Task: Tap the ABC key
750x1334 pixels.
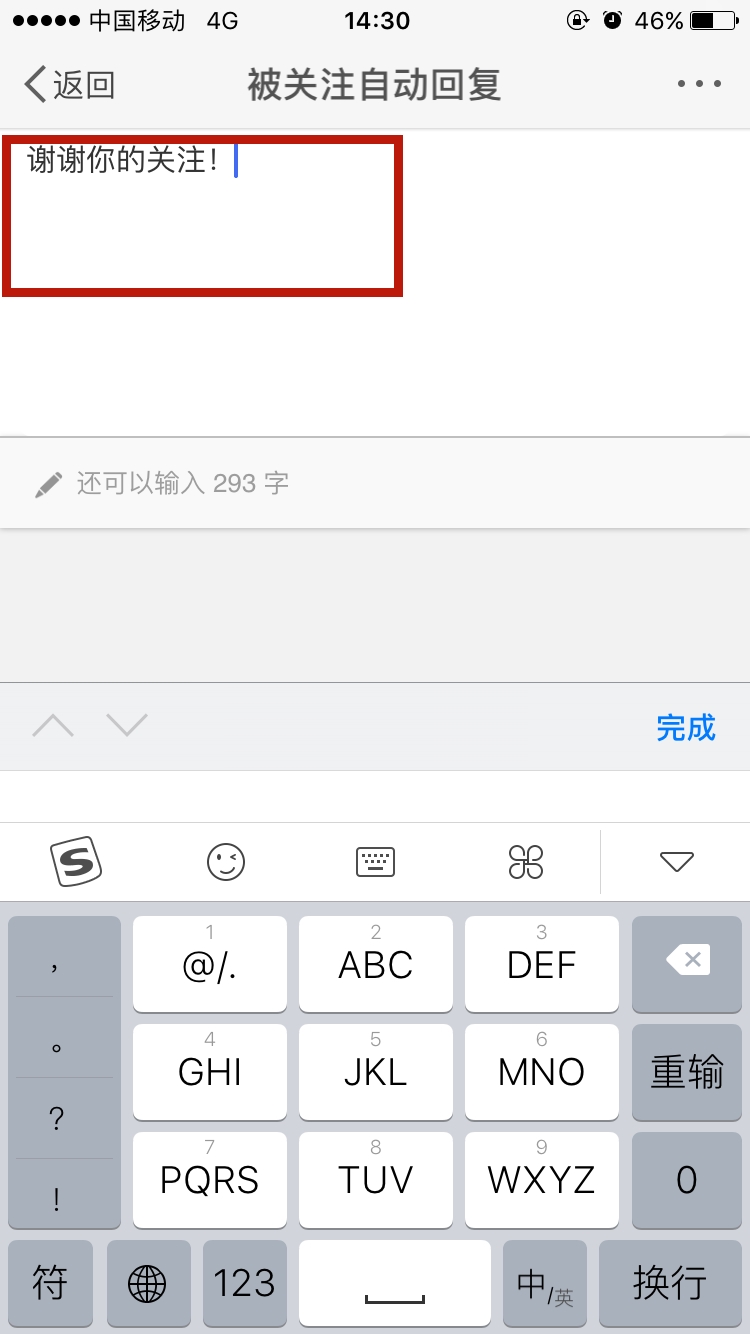Action: (x=376, y=963)
